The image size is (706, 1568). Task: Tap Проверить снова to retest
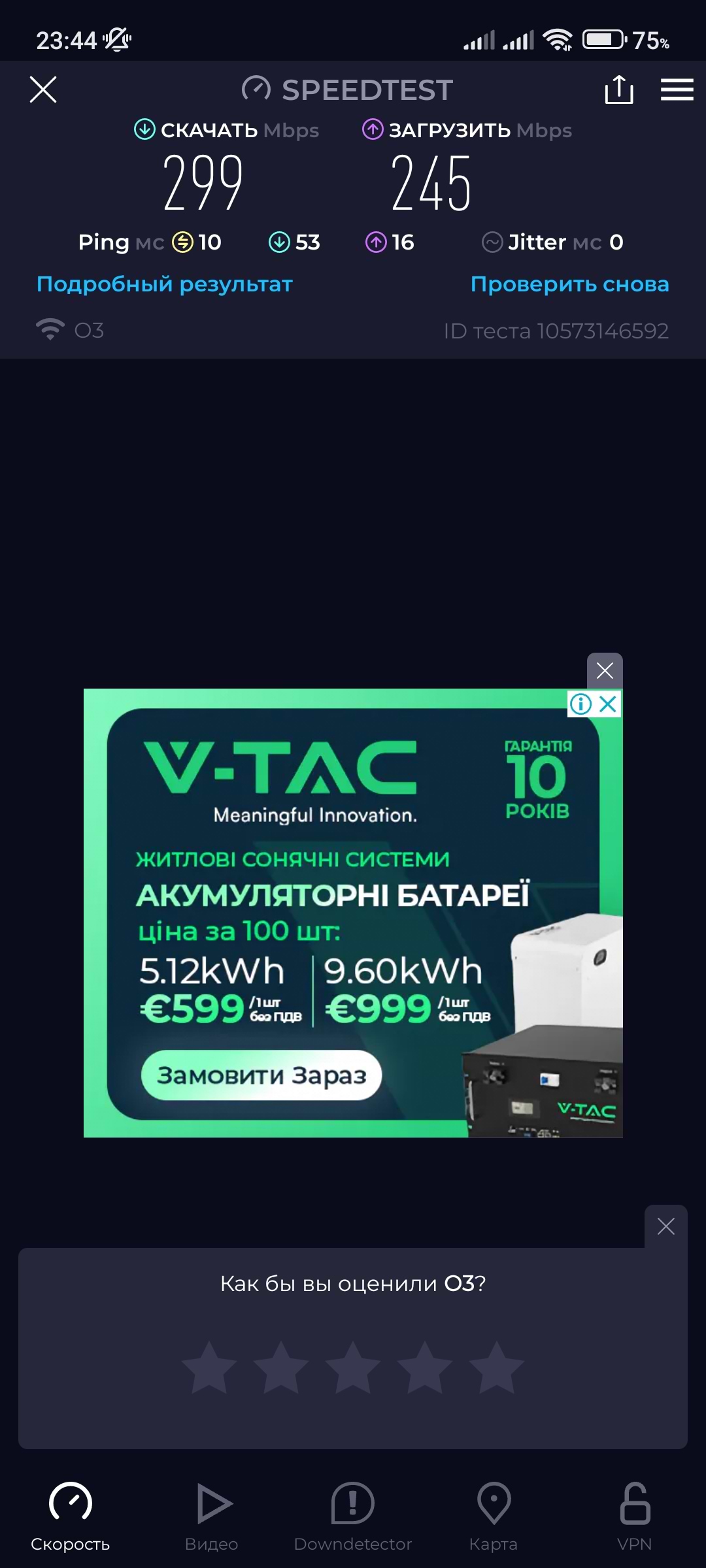pyautogui.click(x=569, y=284)
